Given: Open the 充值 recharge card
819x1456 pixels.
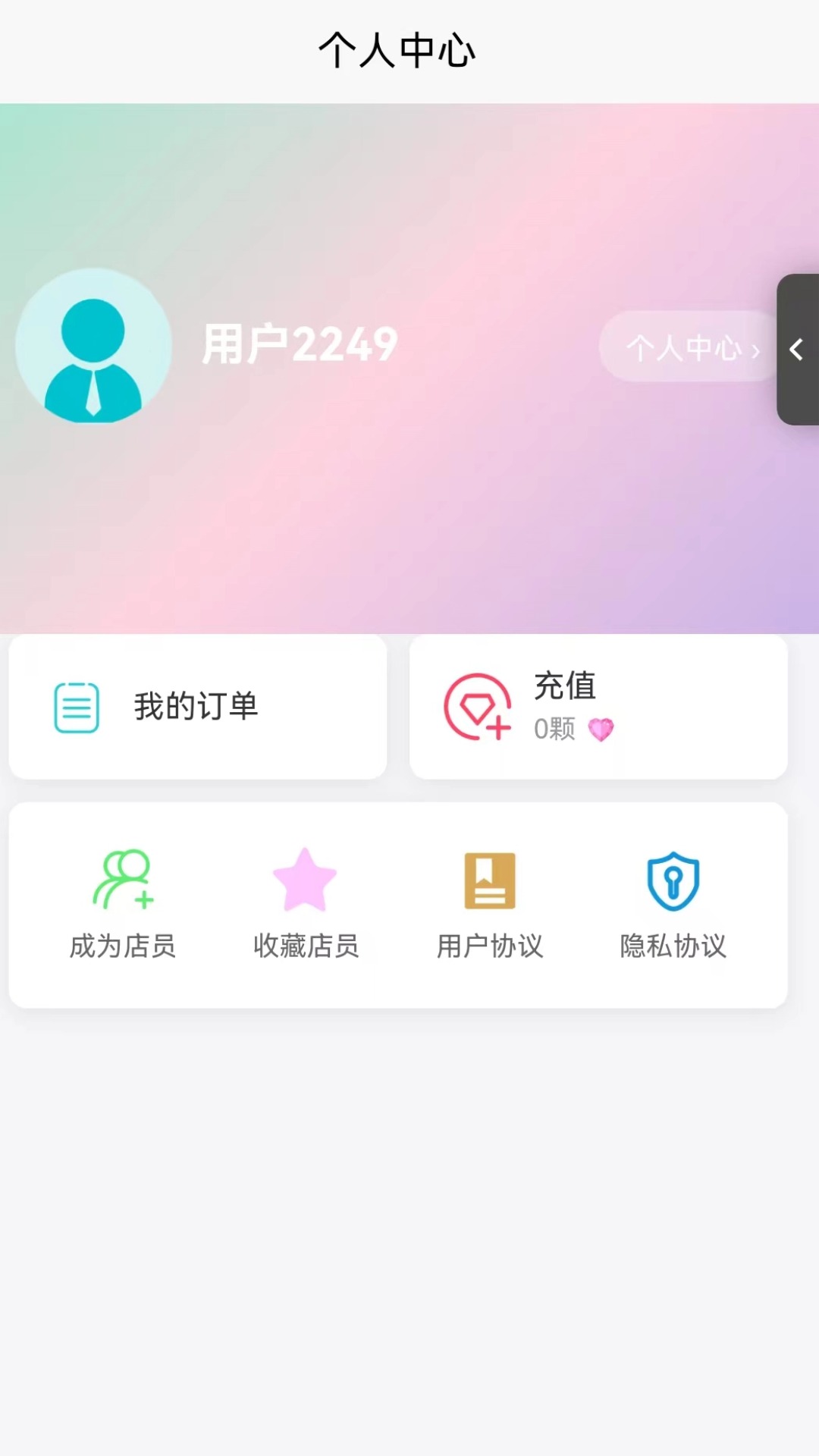Looking at the screenshot, I should click(598, 707).
